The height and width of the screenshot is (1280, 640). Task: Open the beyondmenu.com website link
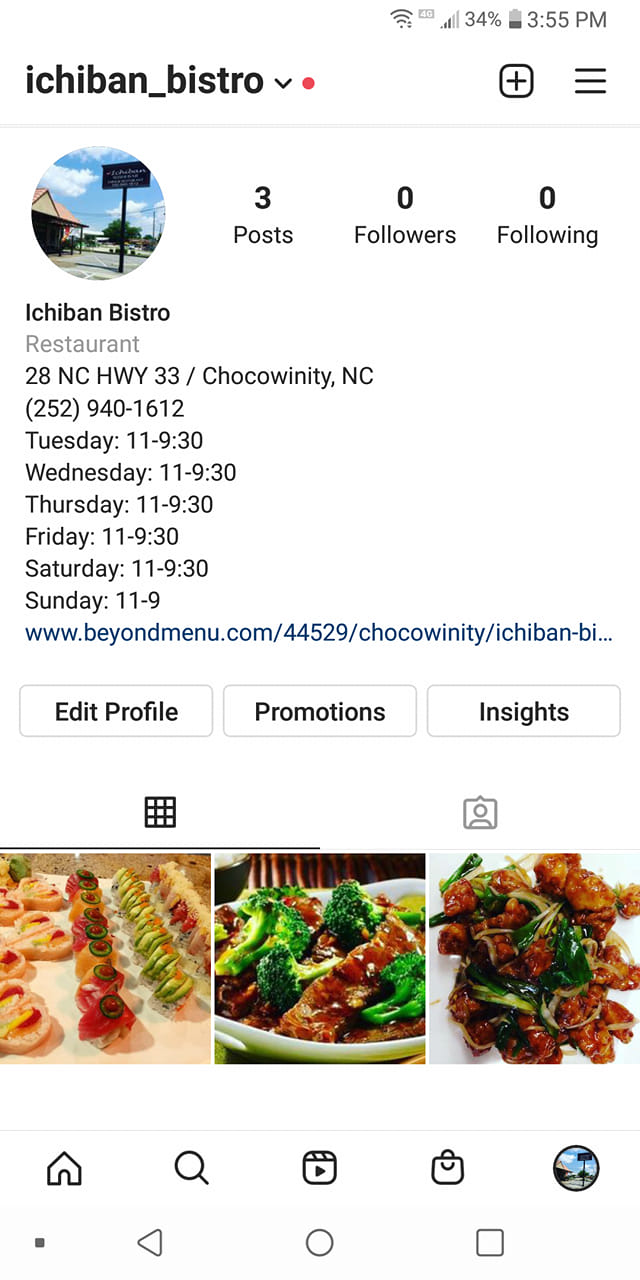click(x=318, y=633)
